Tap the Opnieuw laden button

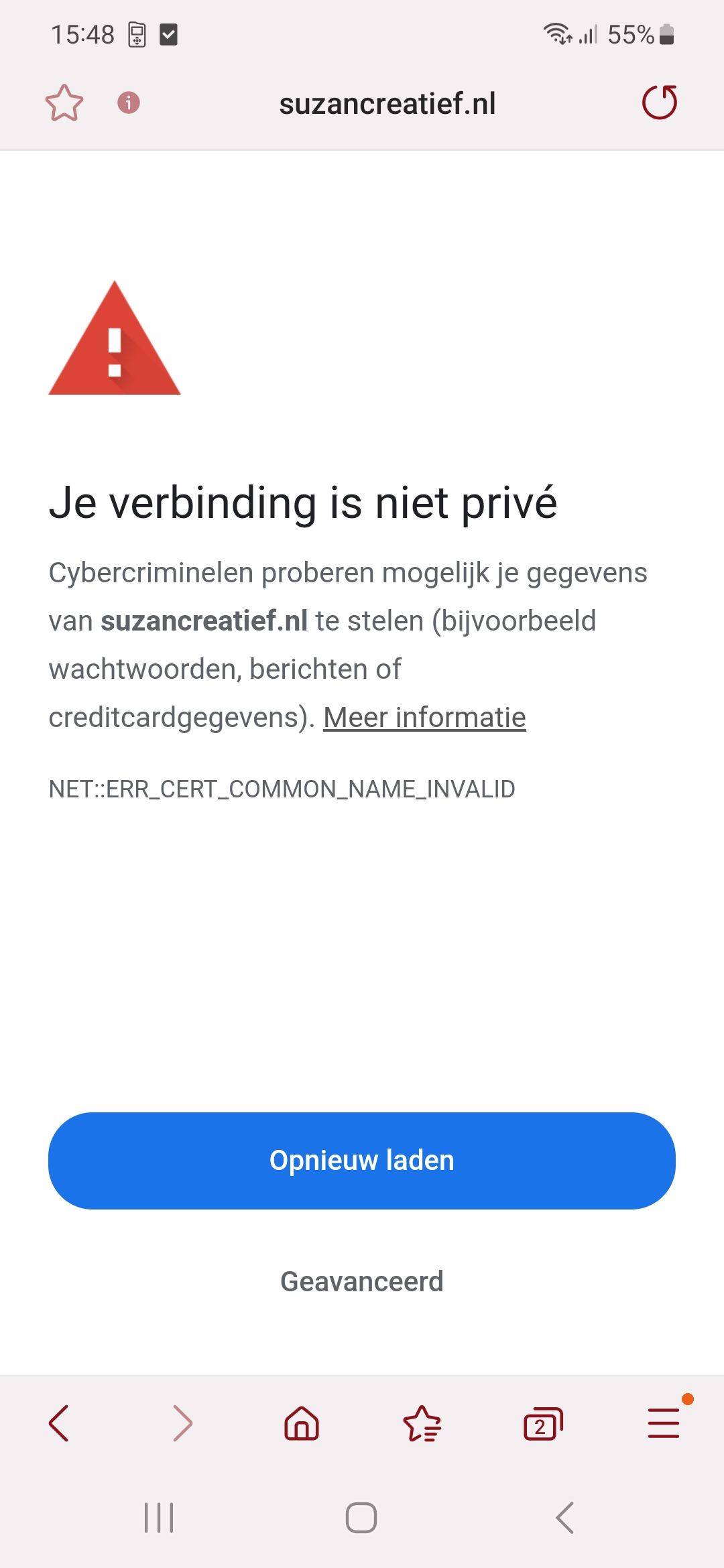tap(362, 1161)
